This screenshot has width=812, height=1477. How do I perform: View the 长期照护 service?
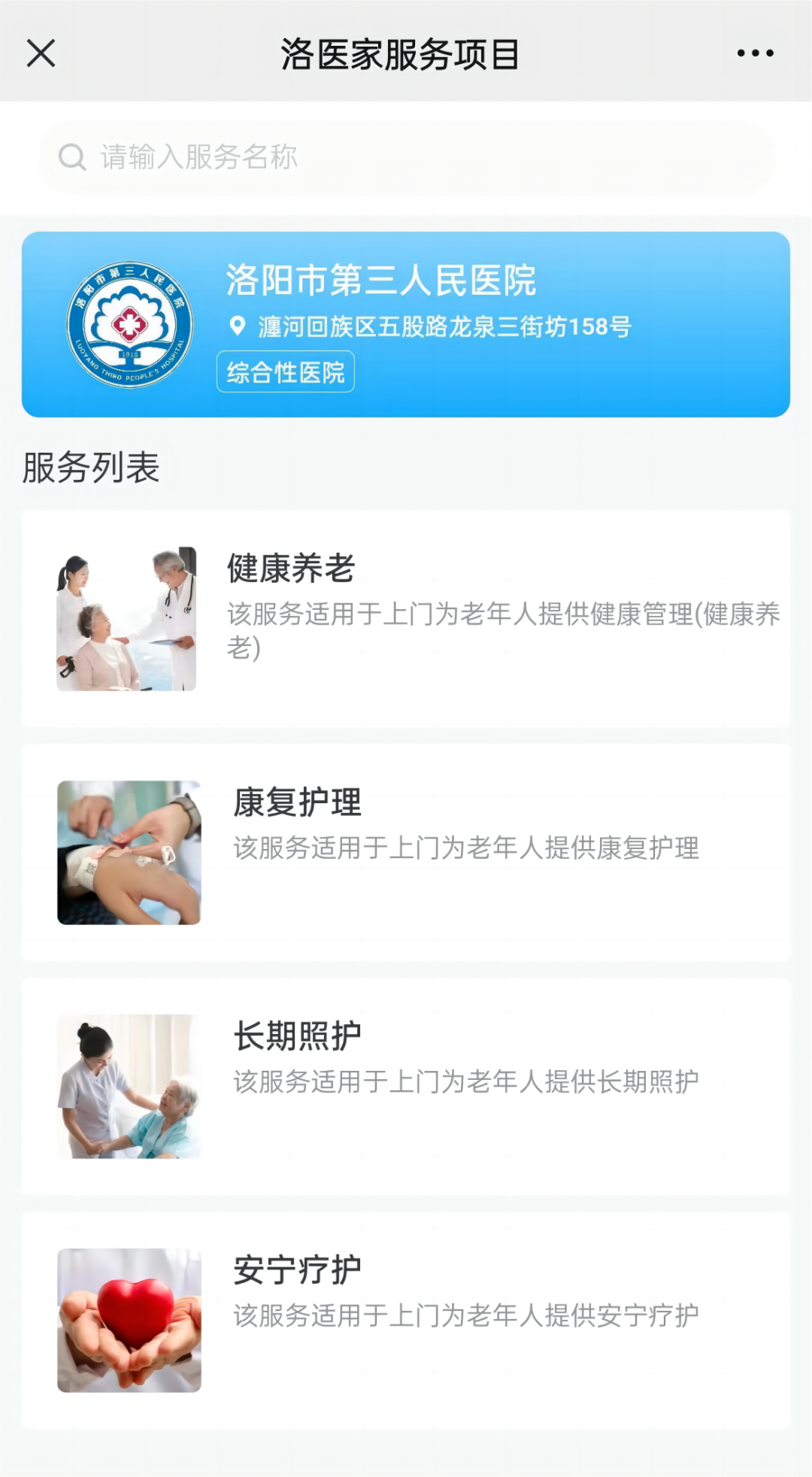tap(406, 1086)
